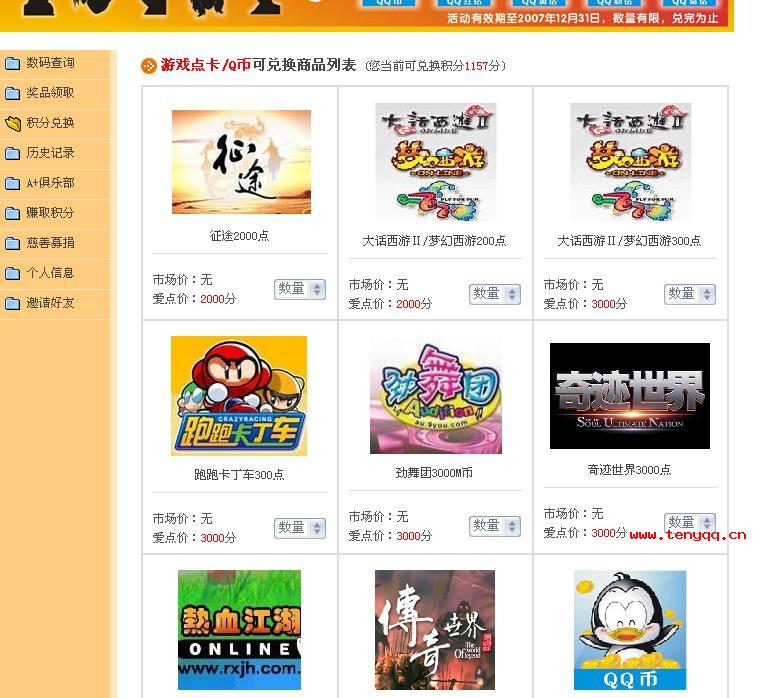The width and height of the screenshot is (773, 698).
Task: Open the 数量 selector under 跑跑卡丁车300点
Action: point(300,528)
